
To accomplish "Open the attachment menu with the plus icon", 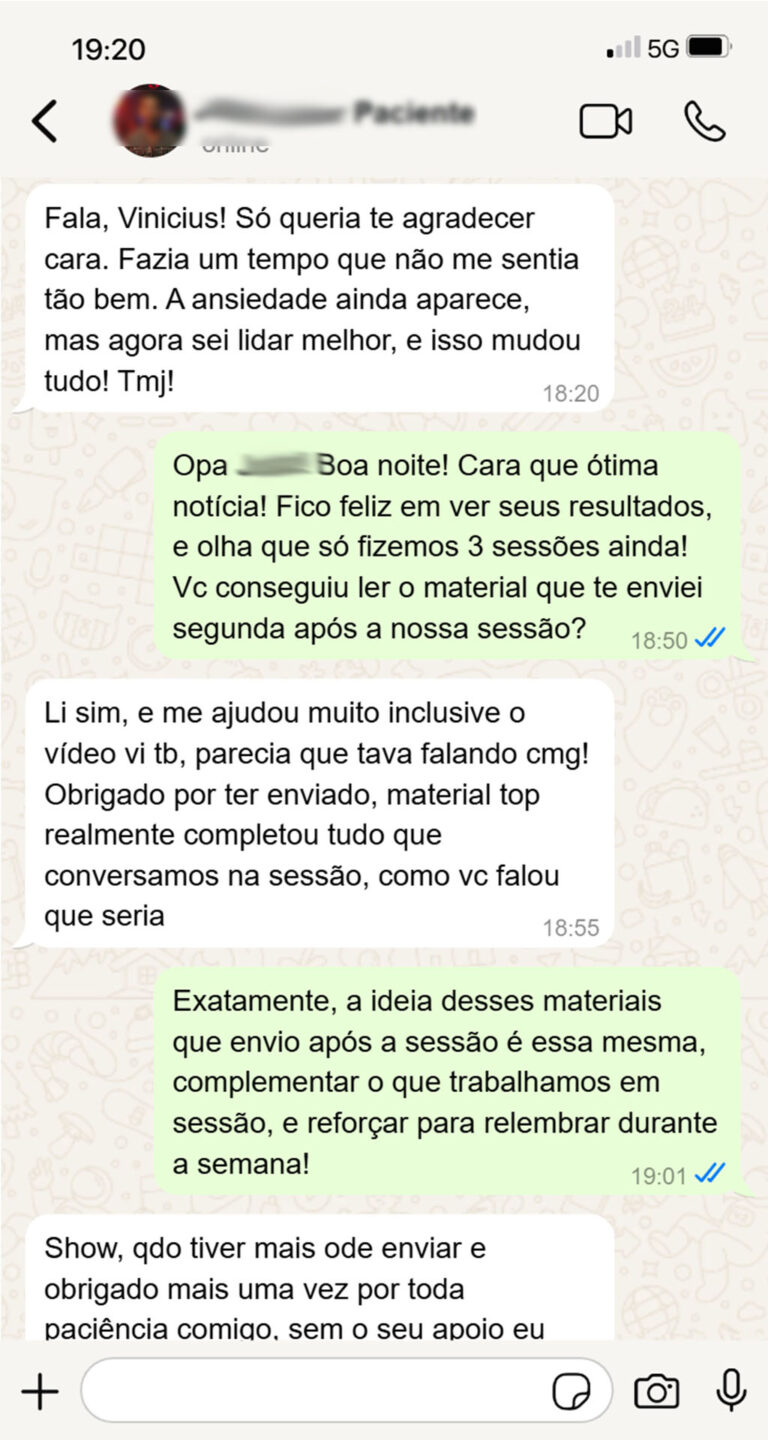I will click(40, 1390).
